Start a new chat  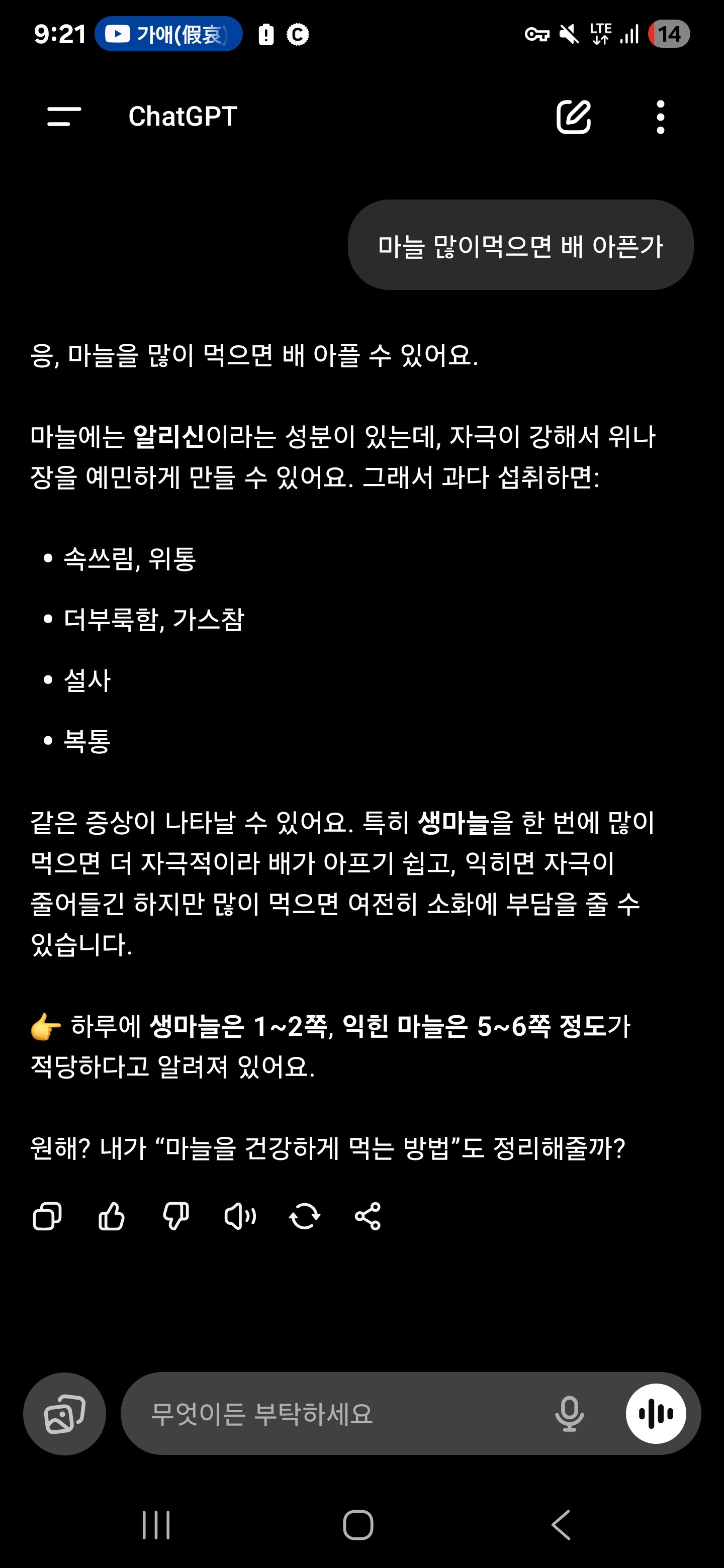coord(573,116)
